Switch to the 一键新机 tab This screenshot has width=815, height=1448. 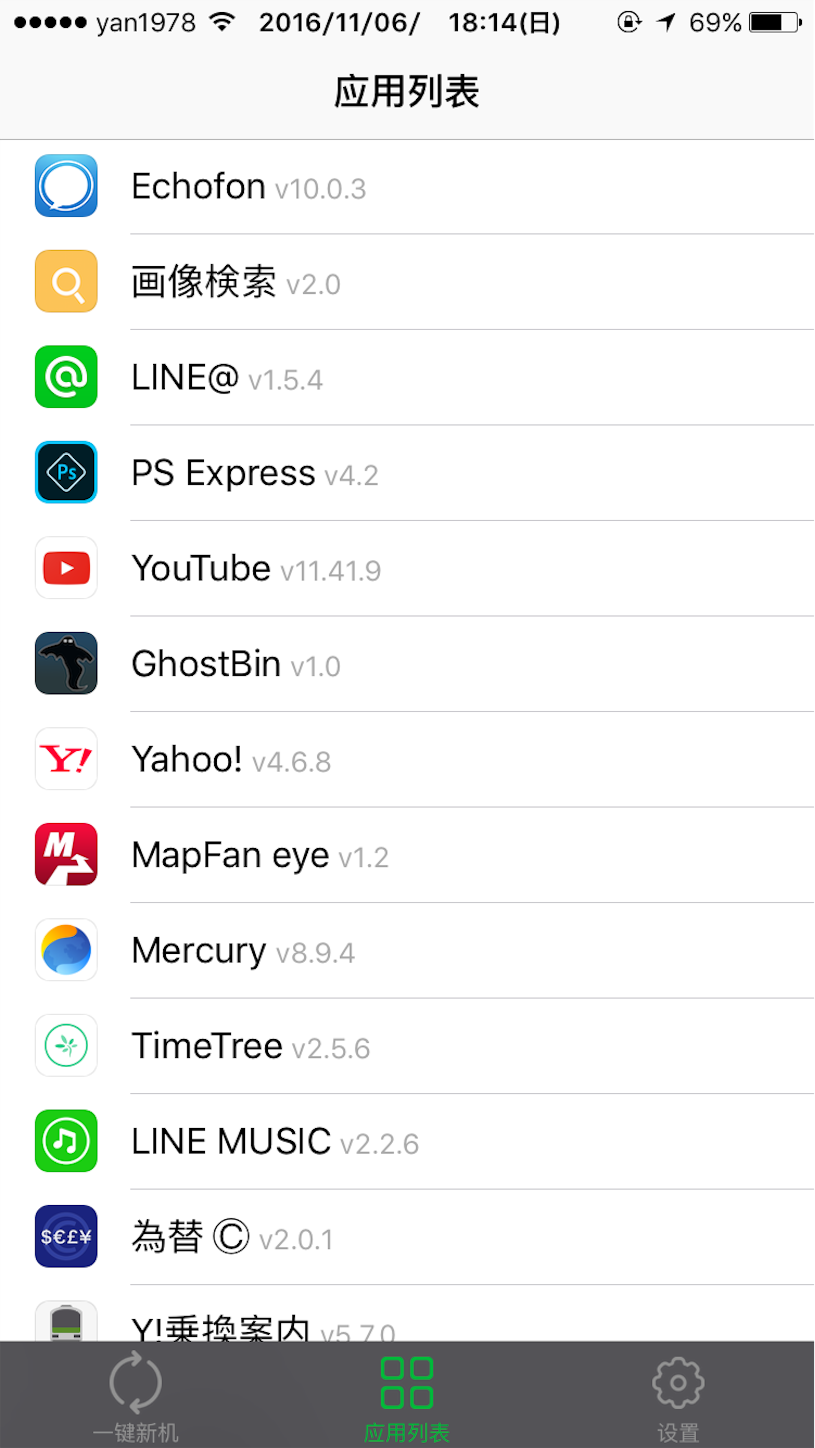[136, 1395]
